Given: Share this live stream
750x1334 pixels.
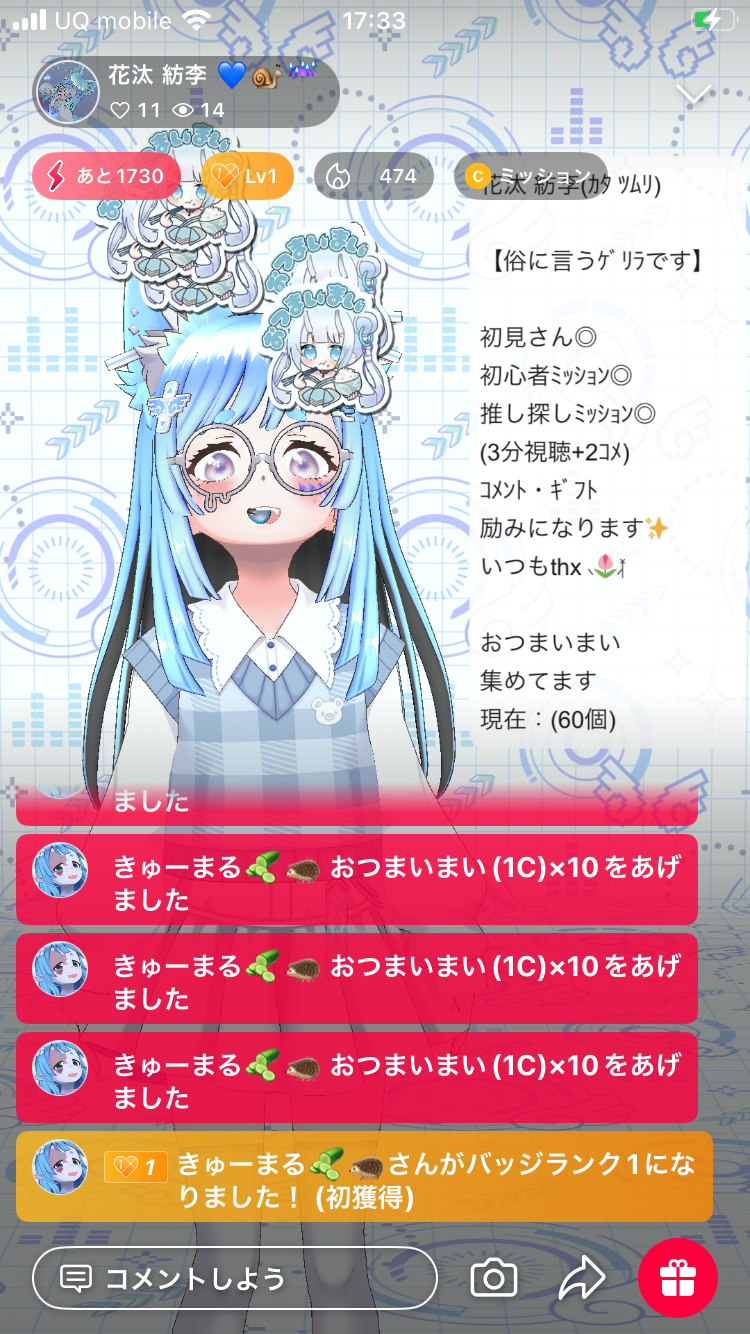Looking at the screenshot, I should 582,1277.
